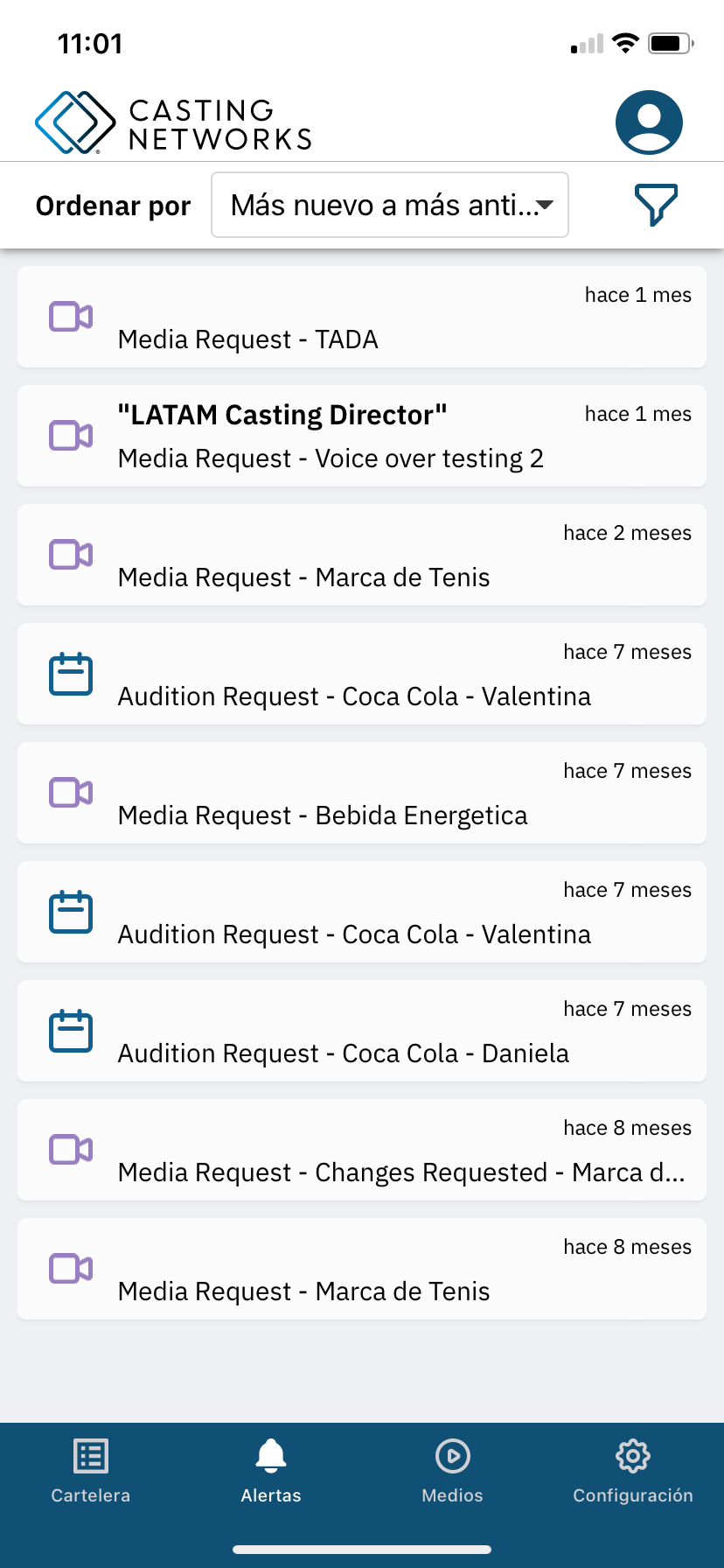Image resolution: width=724 pixels, height=1568 pixels.
Task: Open Audition Request - Coca Cola - Daniela
Action: coord(362,1031)
